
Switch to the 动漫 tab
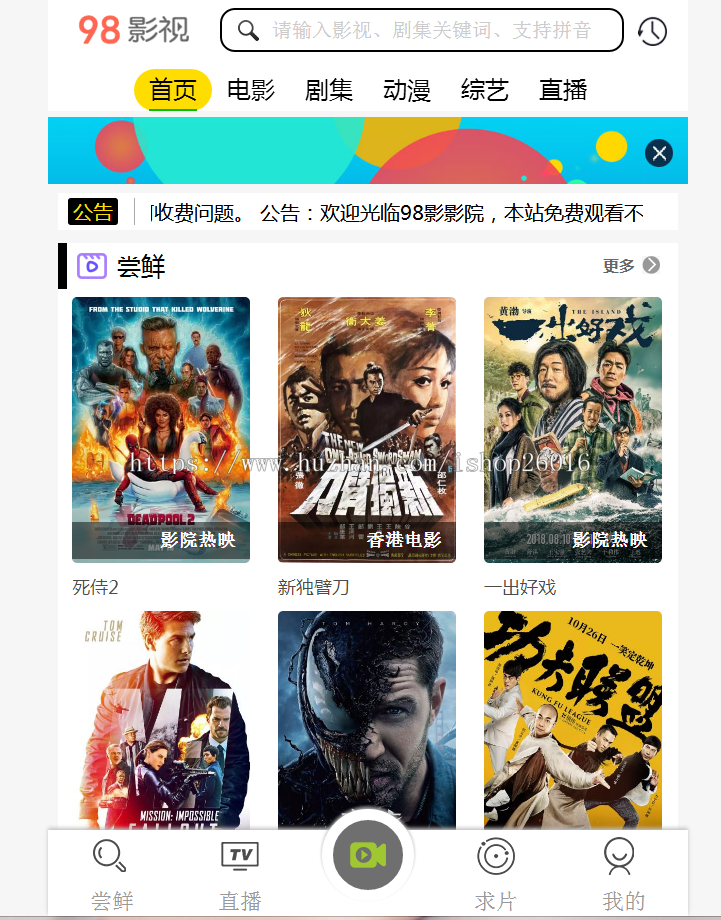(x=405, y=89)
